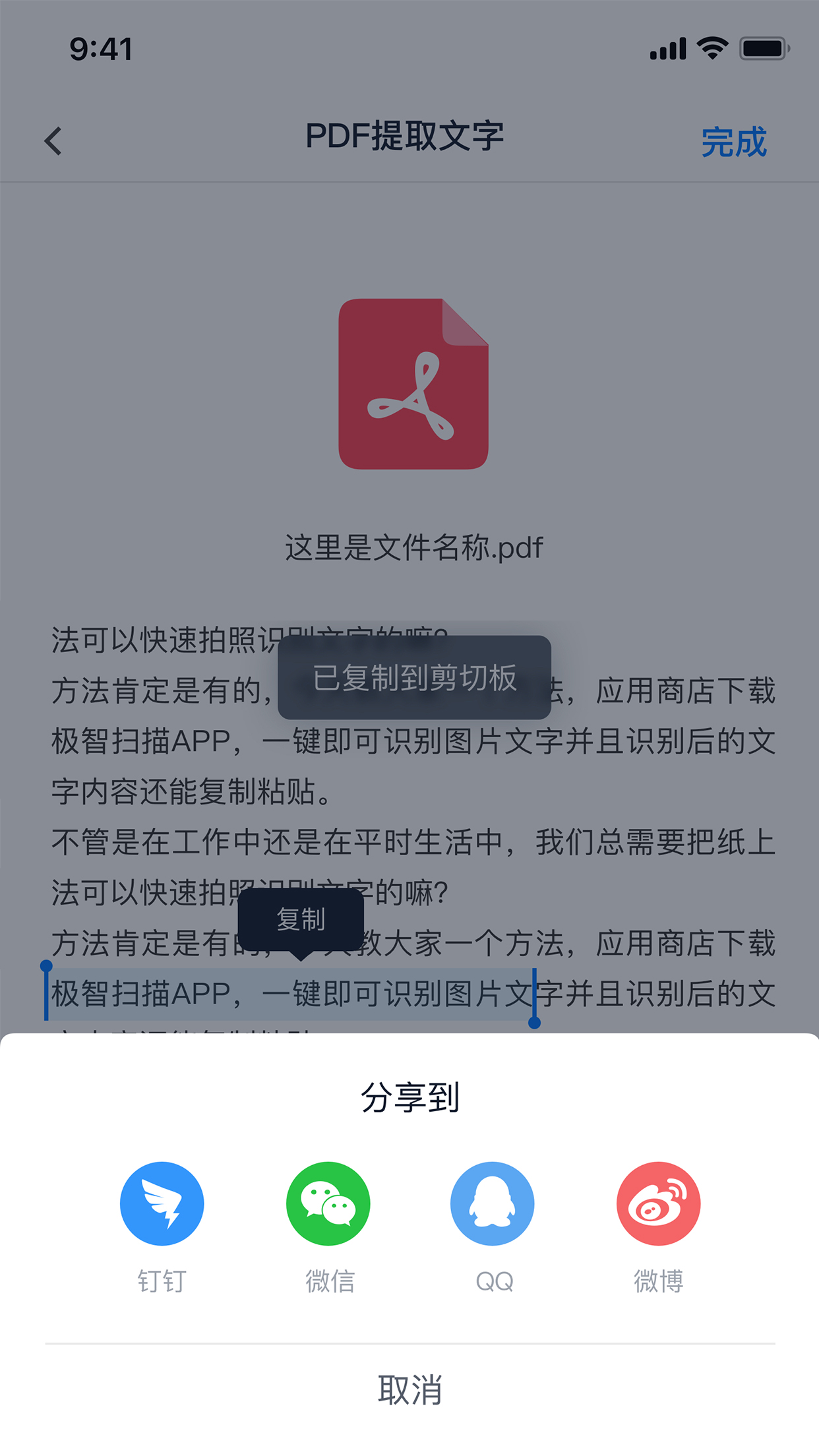Viewport: 819px width, 1456px height.
Task: Dismiss share sheet via 取消
Action: tap(409, 1390)
